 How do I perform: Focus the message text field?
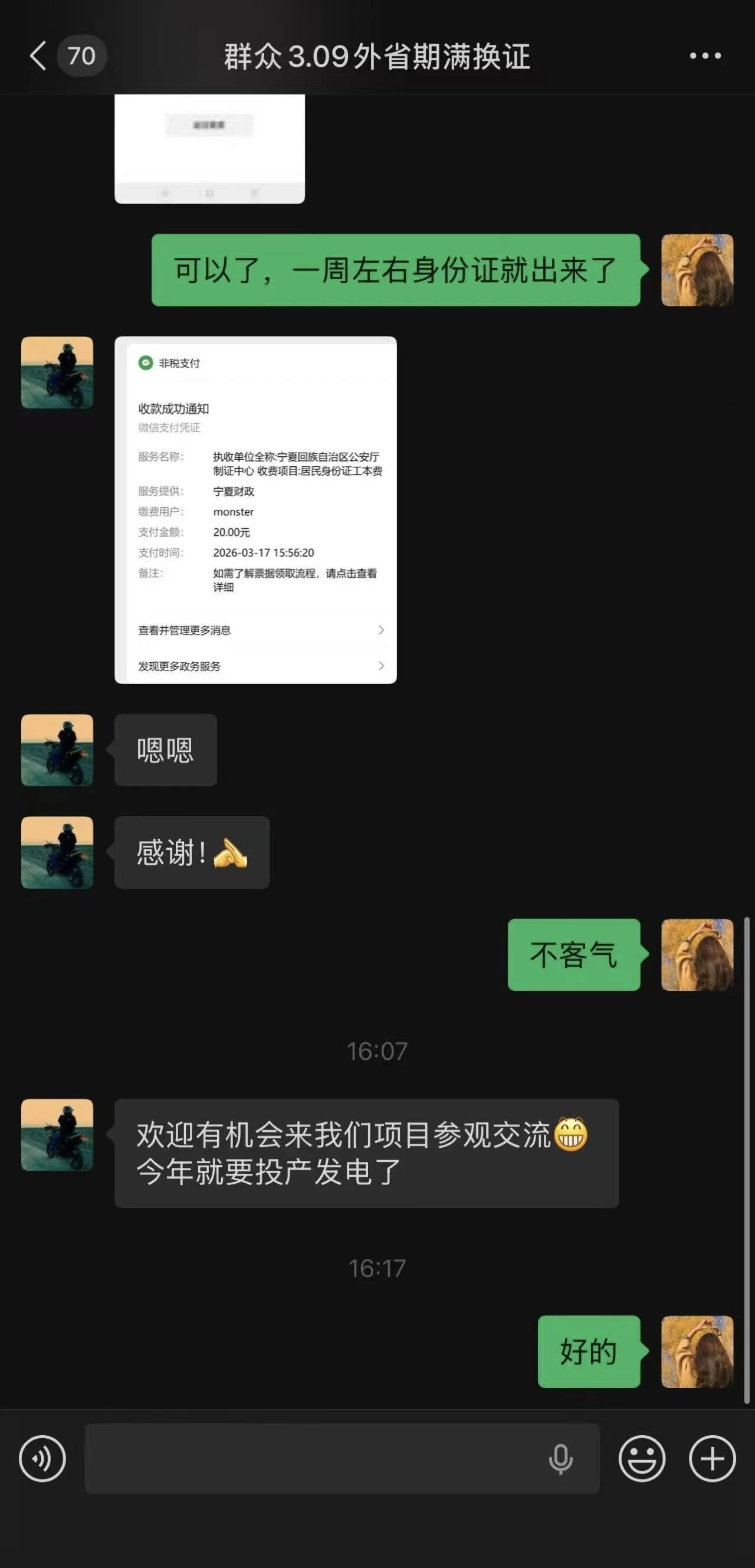pos(310,1458)
